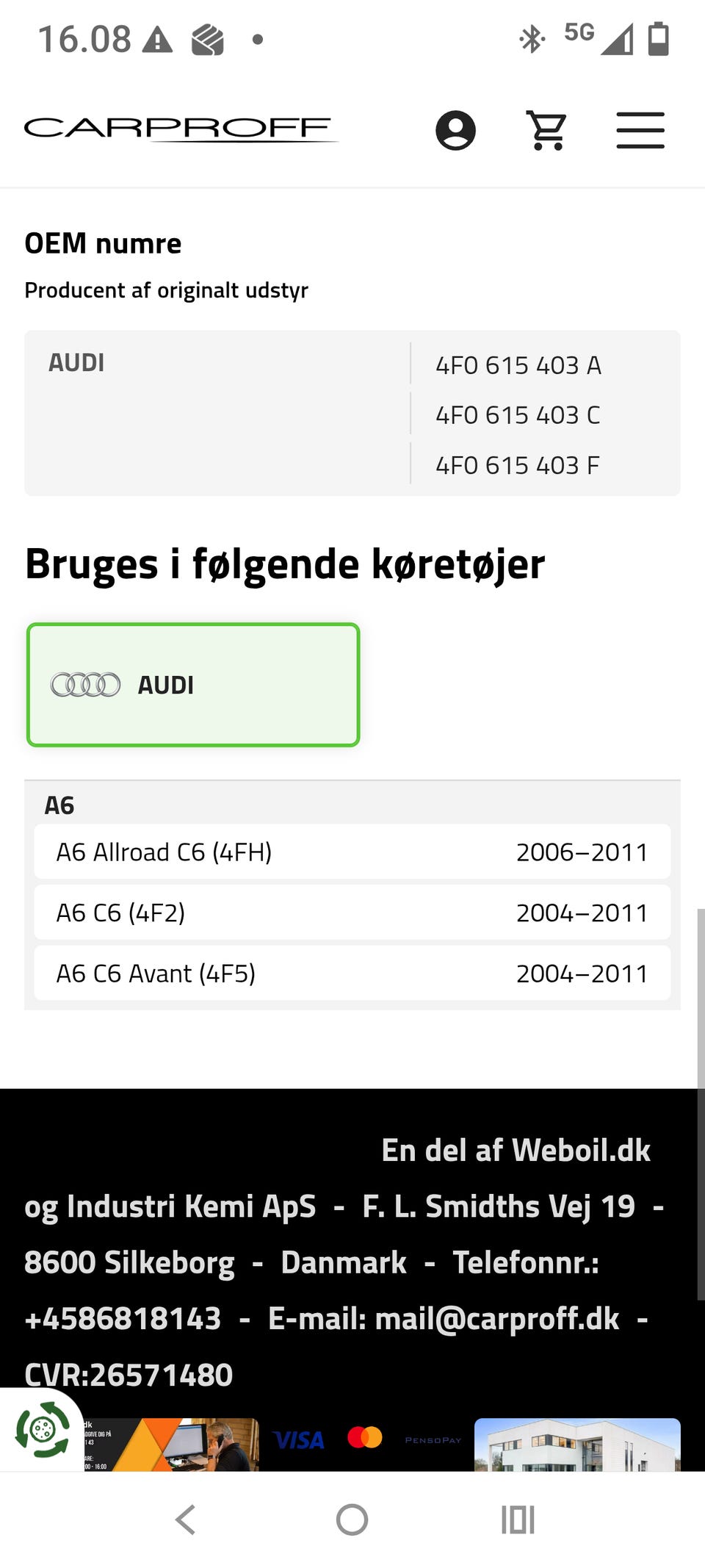Screen dimensions: 705x1568
Task: Tap the Carproff logo to go home
Action: pos(180,129)
